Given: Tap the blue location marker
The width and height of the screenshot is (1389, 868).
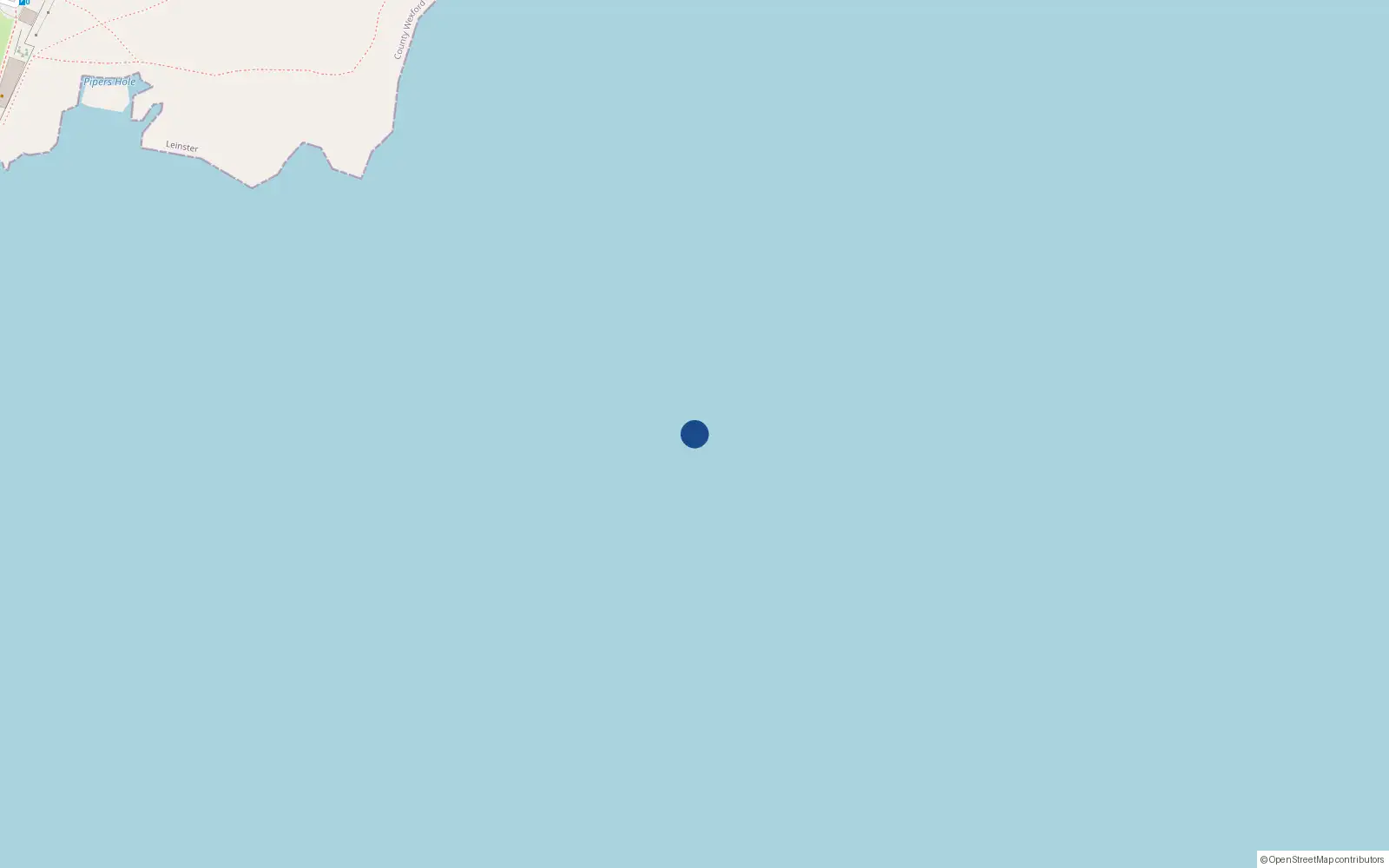Looking at the screenshot, I should [694, 434].
